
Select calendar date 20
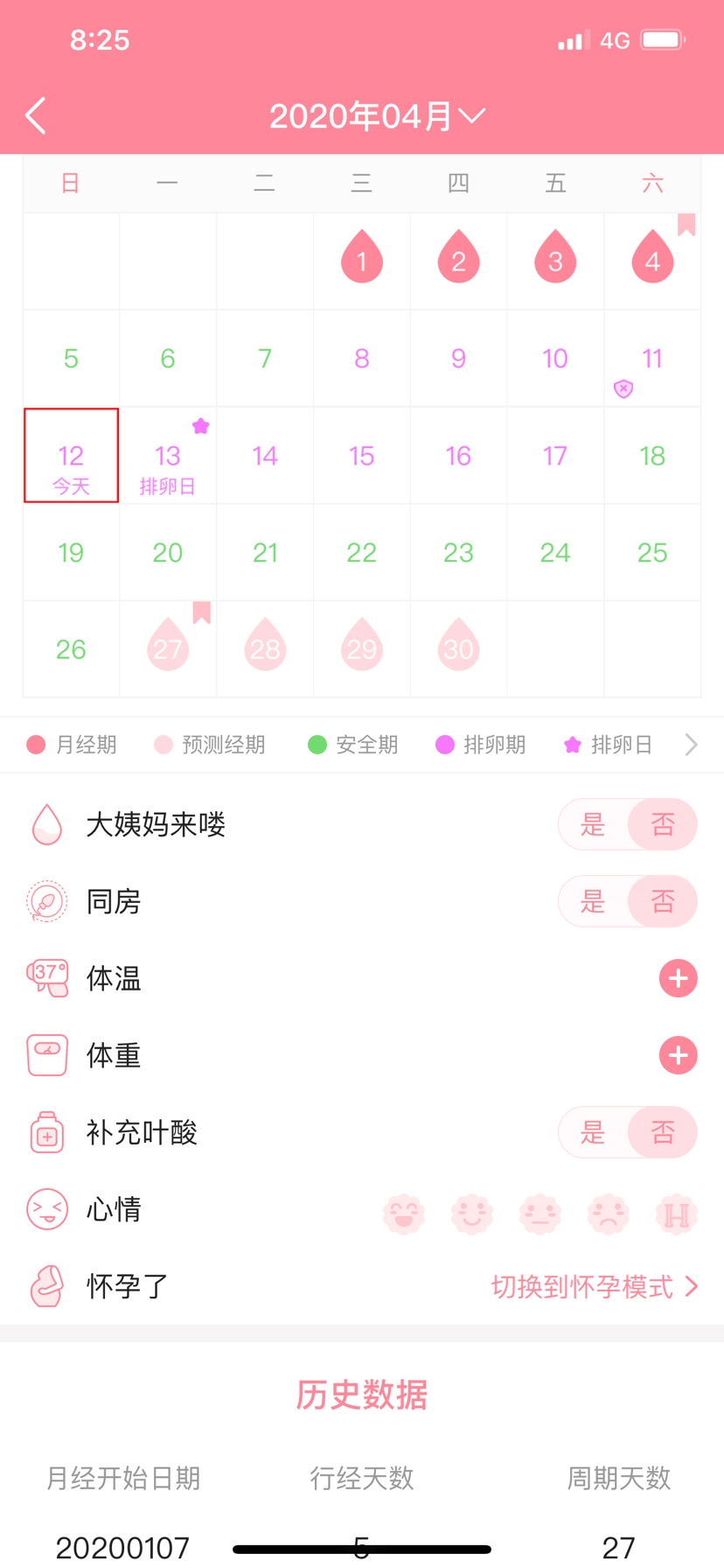tap(168, 552)
